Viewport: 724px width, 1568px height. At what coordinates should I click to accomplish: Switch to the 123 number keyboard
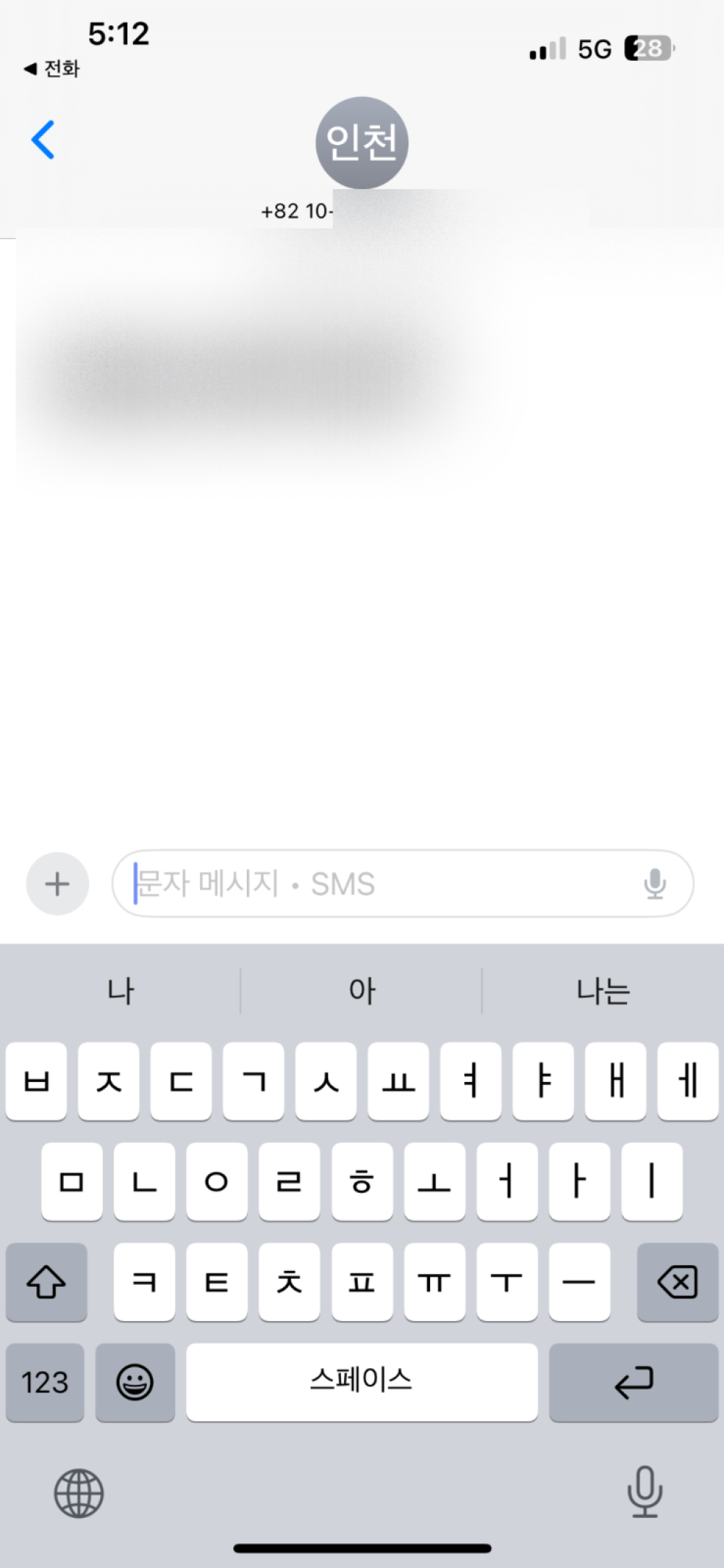click(45, 1383)
